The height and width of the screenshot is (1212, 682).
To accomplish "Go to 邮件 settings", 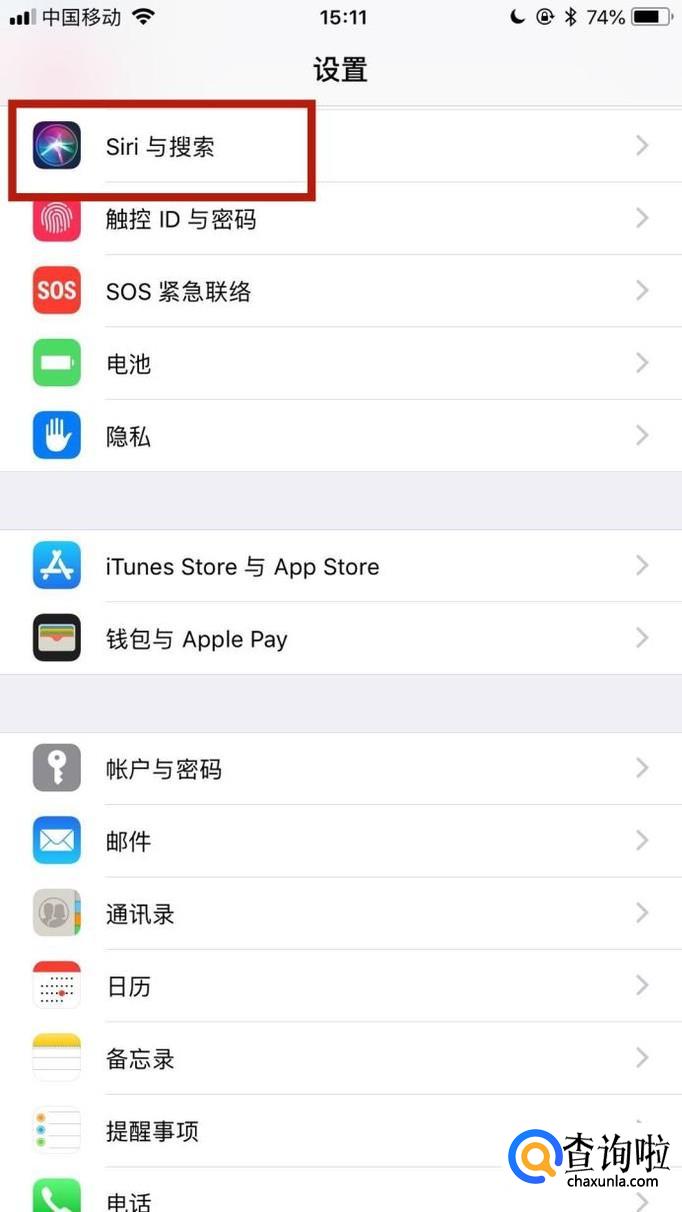I will coord(128,842).
